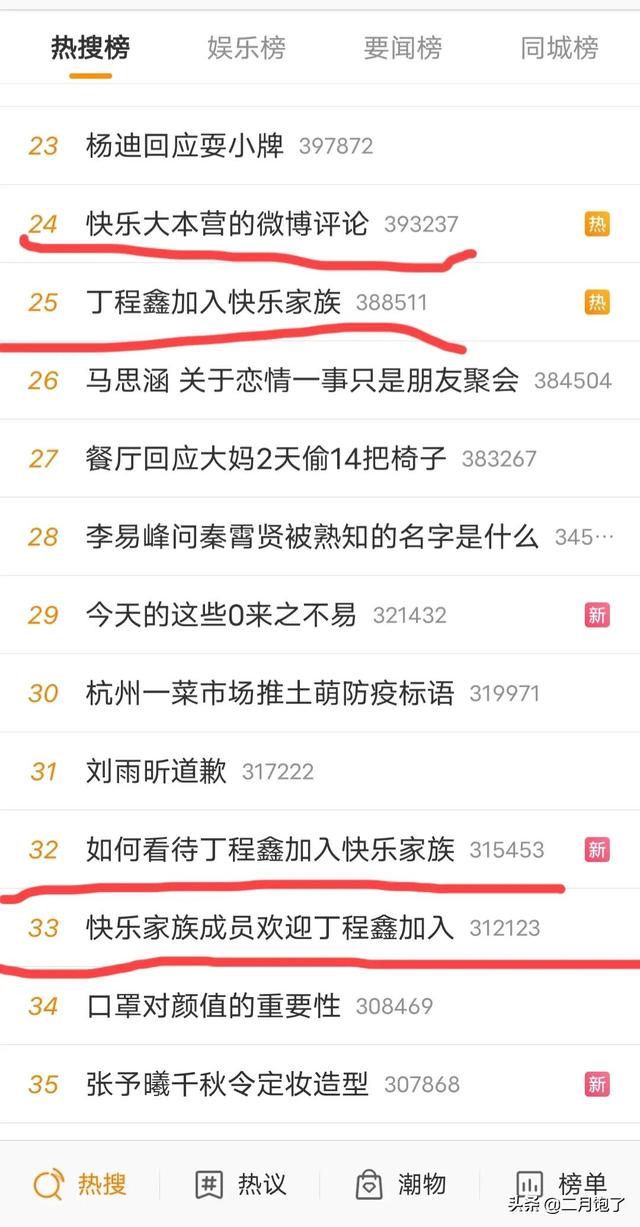
Task: Open the topic 刘雨昕道歉
Action: tap(320, 771)
